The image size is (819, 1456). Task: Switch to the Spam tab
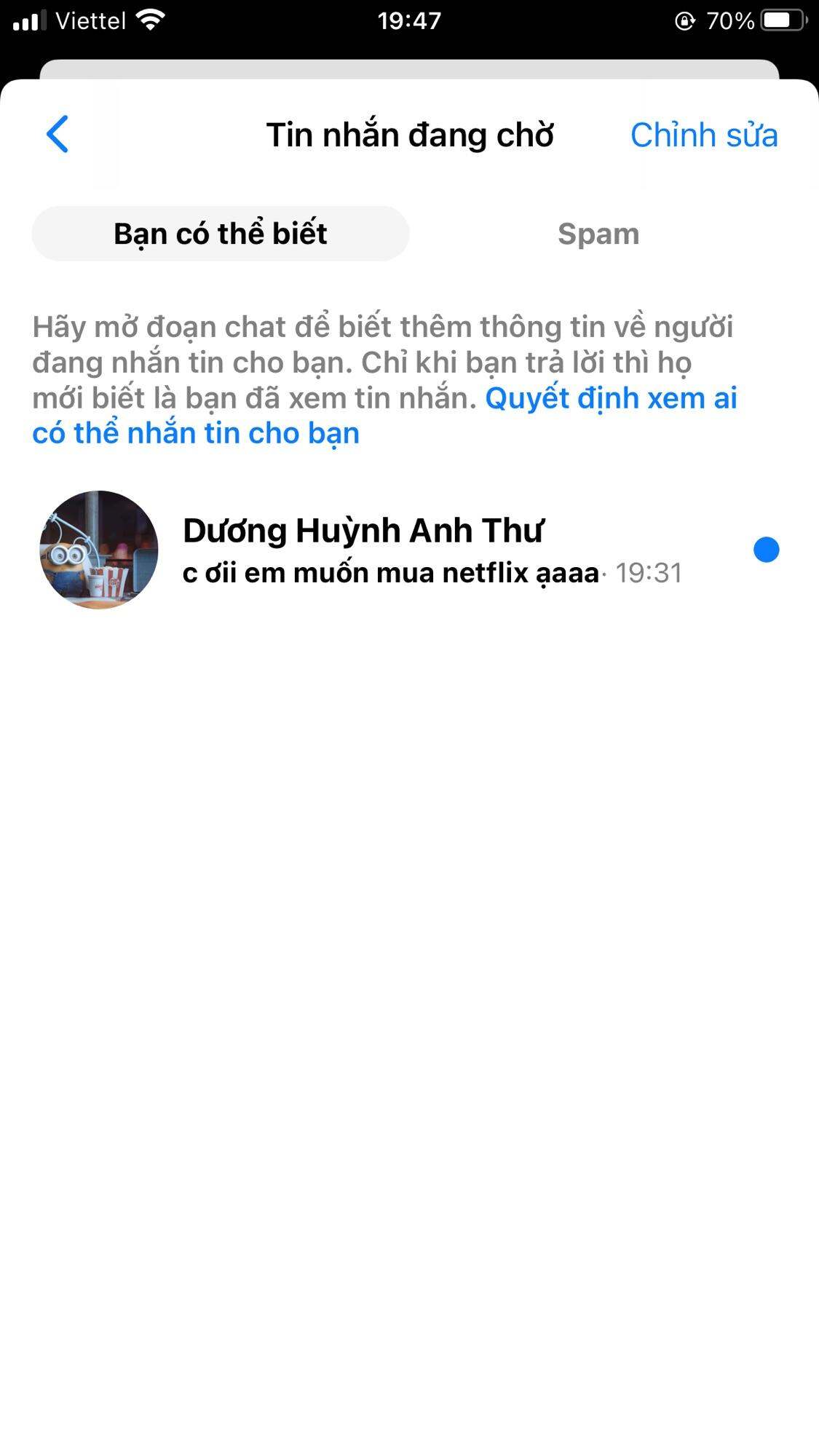pyautogui.click(x=598, y=234)
